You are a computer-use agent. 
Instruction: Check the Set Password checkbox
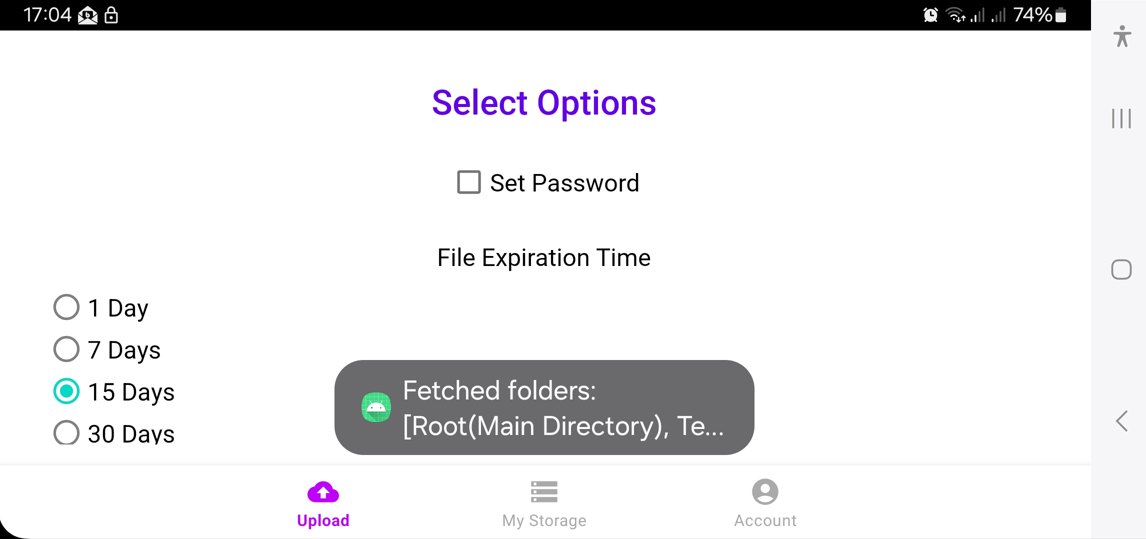click(x=469, y=182)
